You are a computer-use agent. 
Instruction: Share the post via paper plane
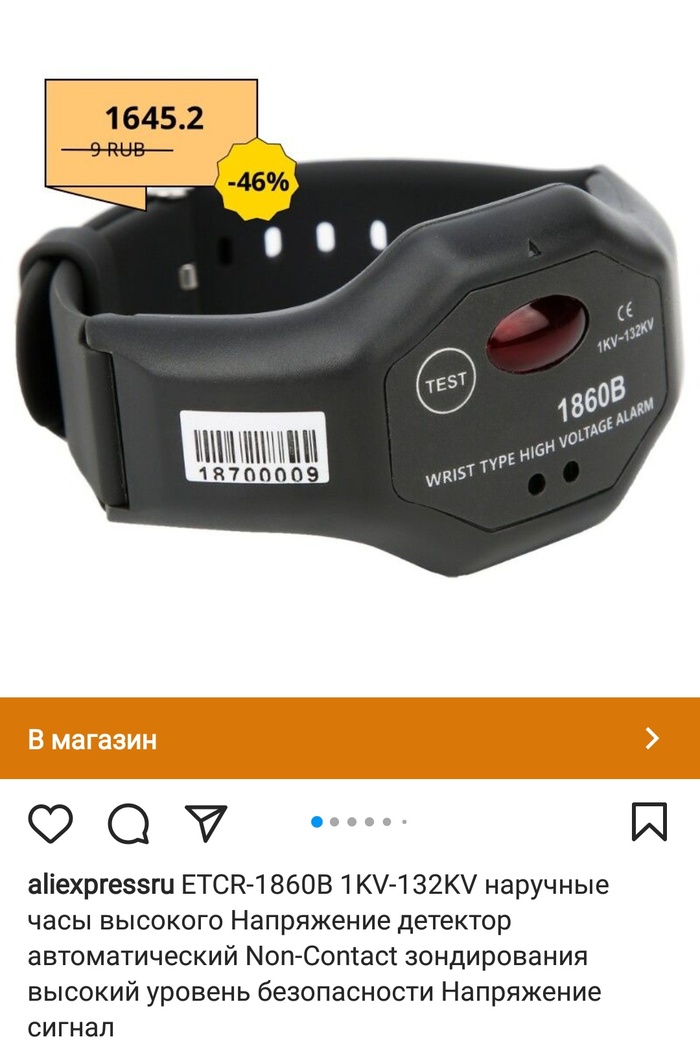[x=206, y=822]
